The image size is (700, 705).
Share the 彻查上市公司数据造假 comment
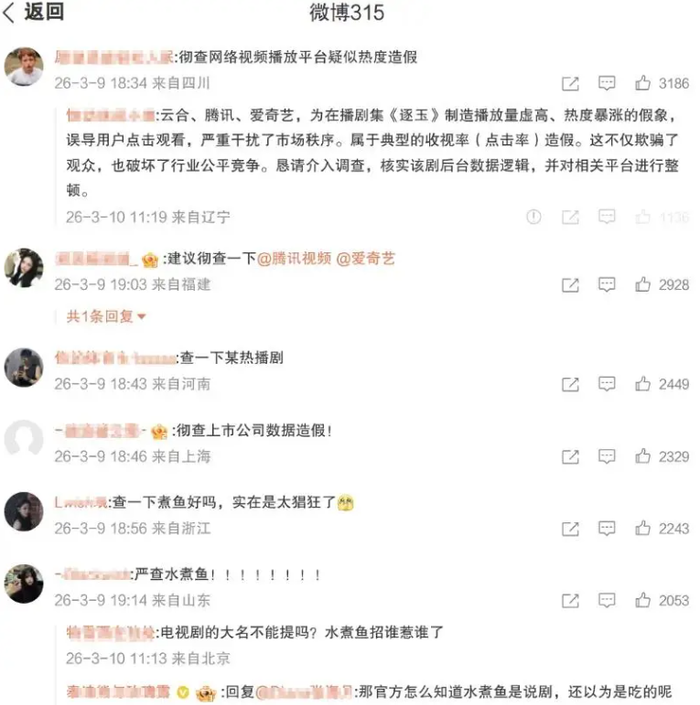tap(570, 456)
